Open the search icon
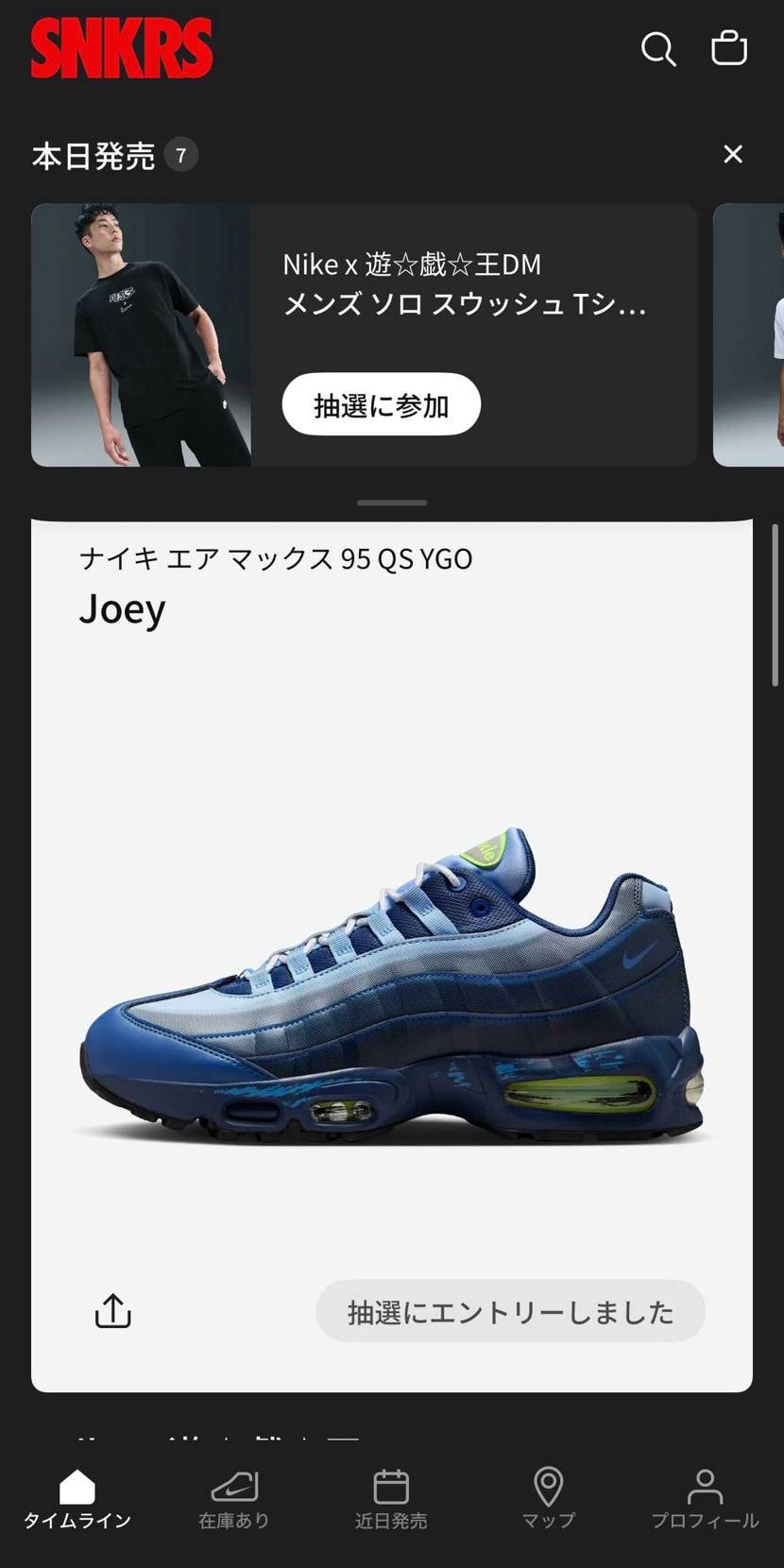This screenshot has height=1568, width=784. point(658,49)
